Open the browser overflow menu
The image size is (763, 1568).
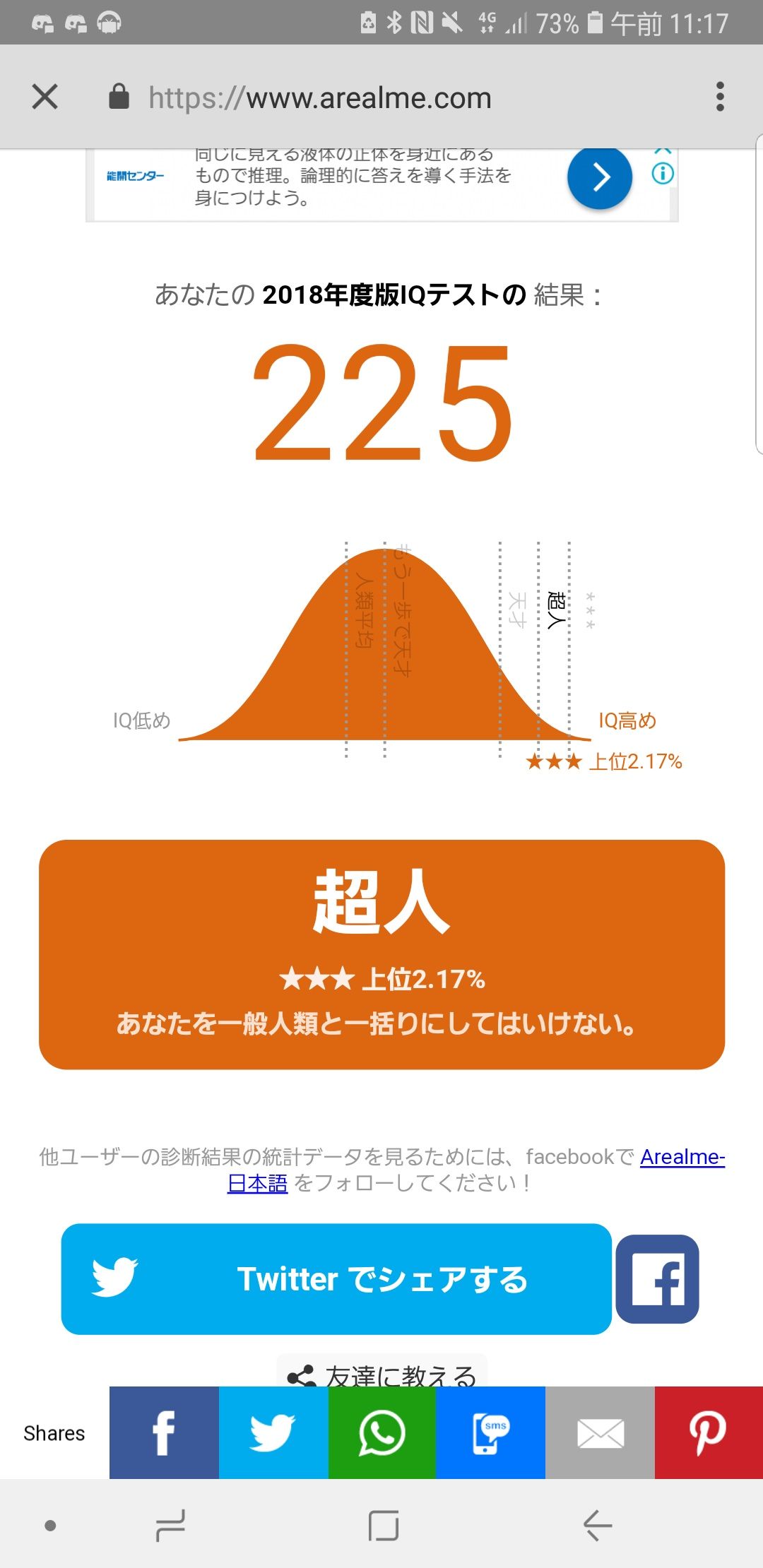click(720, 97)
